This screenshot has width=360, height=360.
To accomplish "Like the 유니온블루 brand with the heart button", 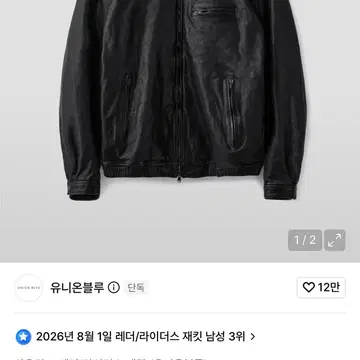I will coord(321,287).
